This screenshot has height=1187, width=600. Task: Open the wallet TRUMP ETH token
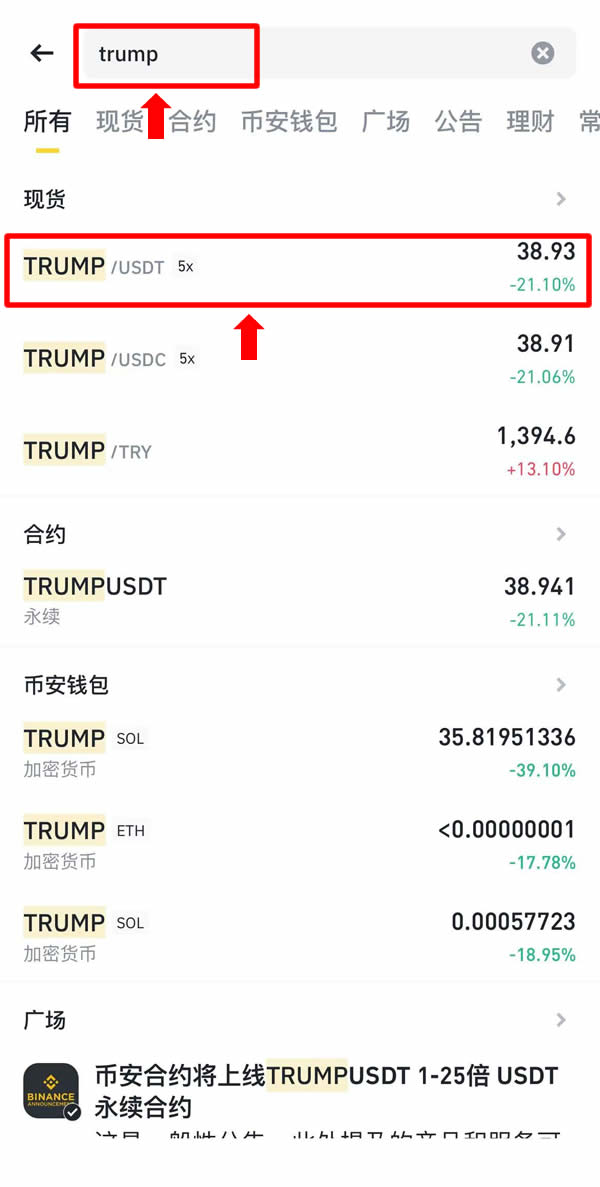(300, 845)
